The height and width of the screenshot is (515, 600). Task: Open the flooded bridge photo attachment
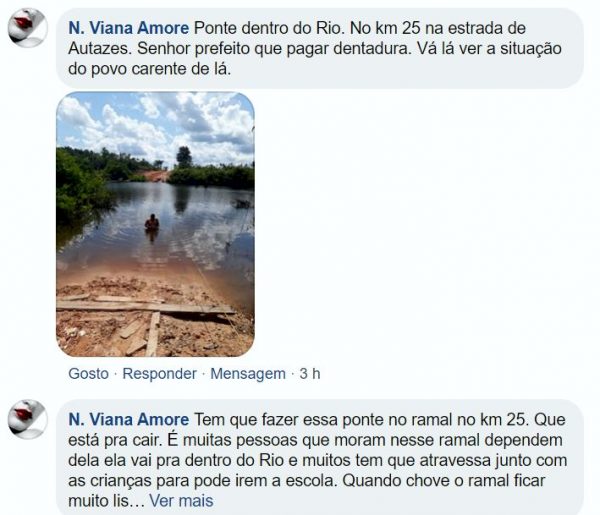coord(155,225)
